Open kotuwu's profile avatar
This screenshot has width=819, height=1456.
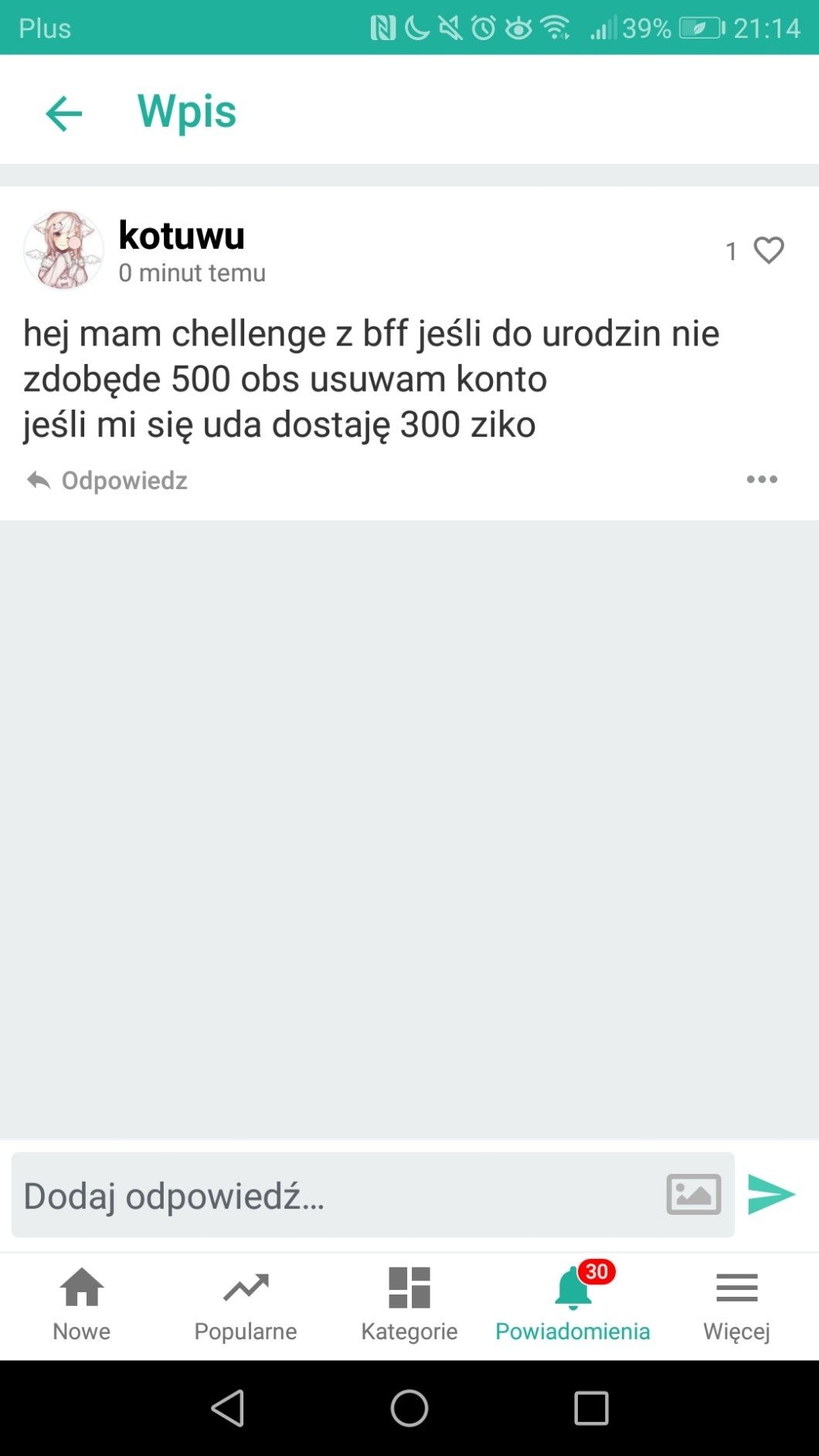coord(63,250)
